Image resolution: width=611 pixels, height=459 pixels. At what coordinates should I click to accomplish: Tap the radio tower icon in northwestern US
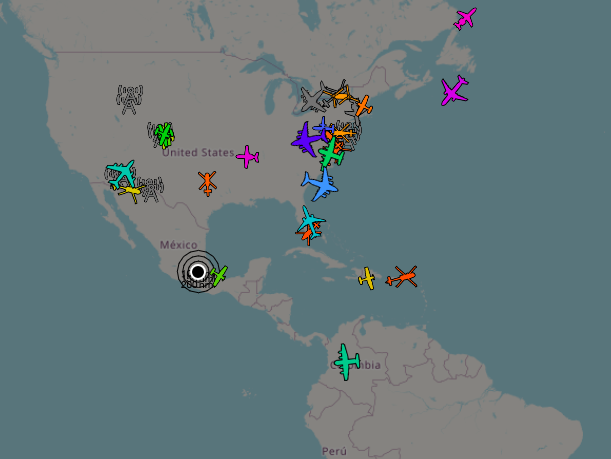(x=129, y=98)
